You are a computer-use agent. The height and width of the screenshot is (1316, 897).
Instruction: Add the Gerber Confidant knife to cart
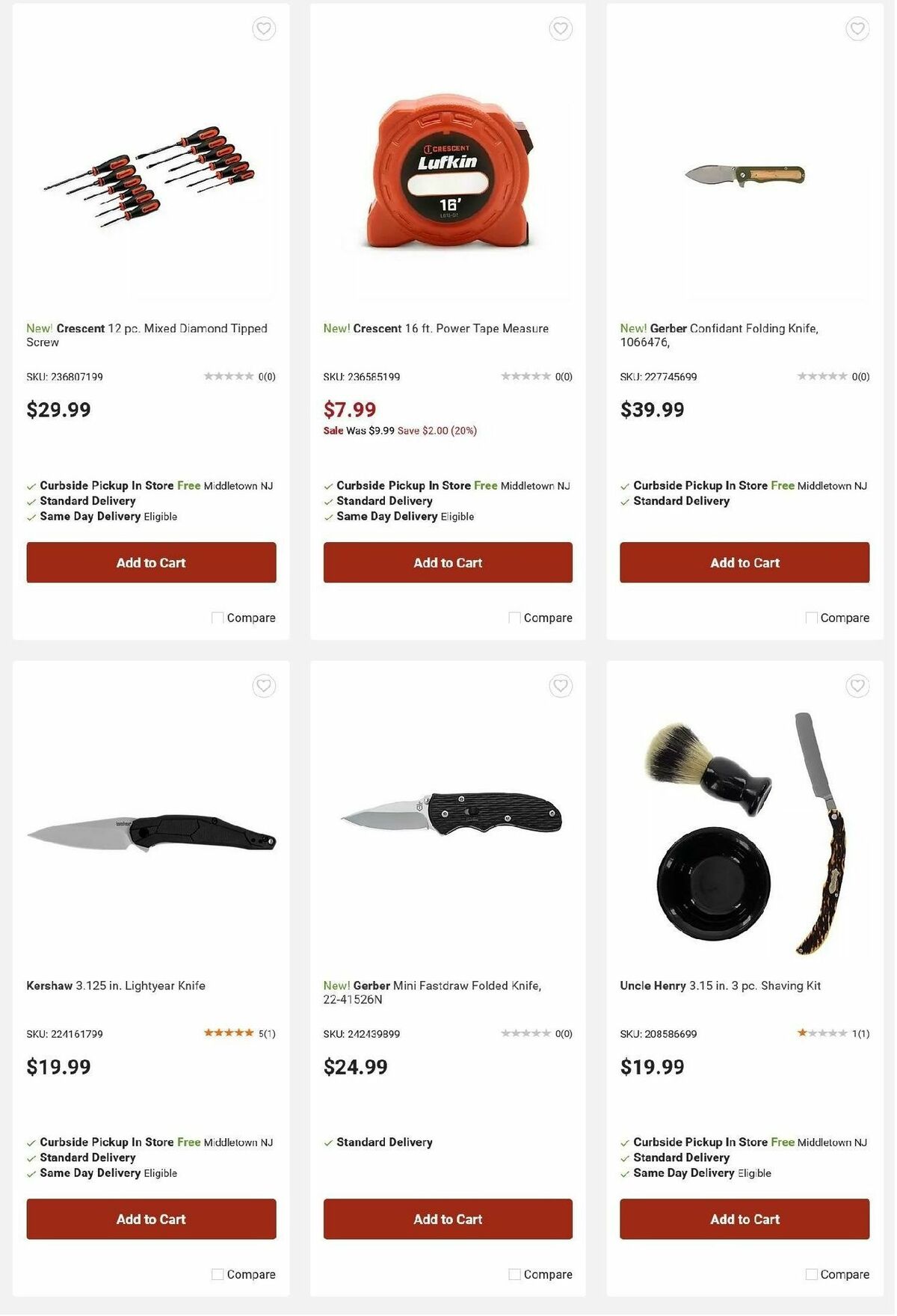[744, 562]
